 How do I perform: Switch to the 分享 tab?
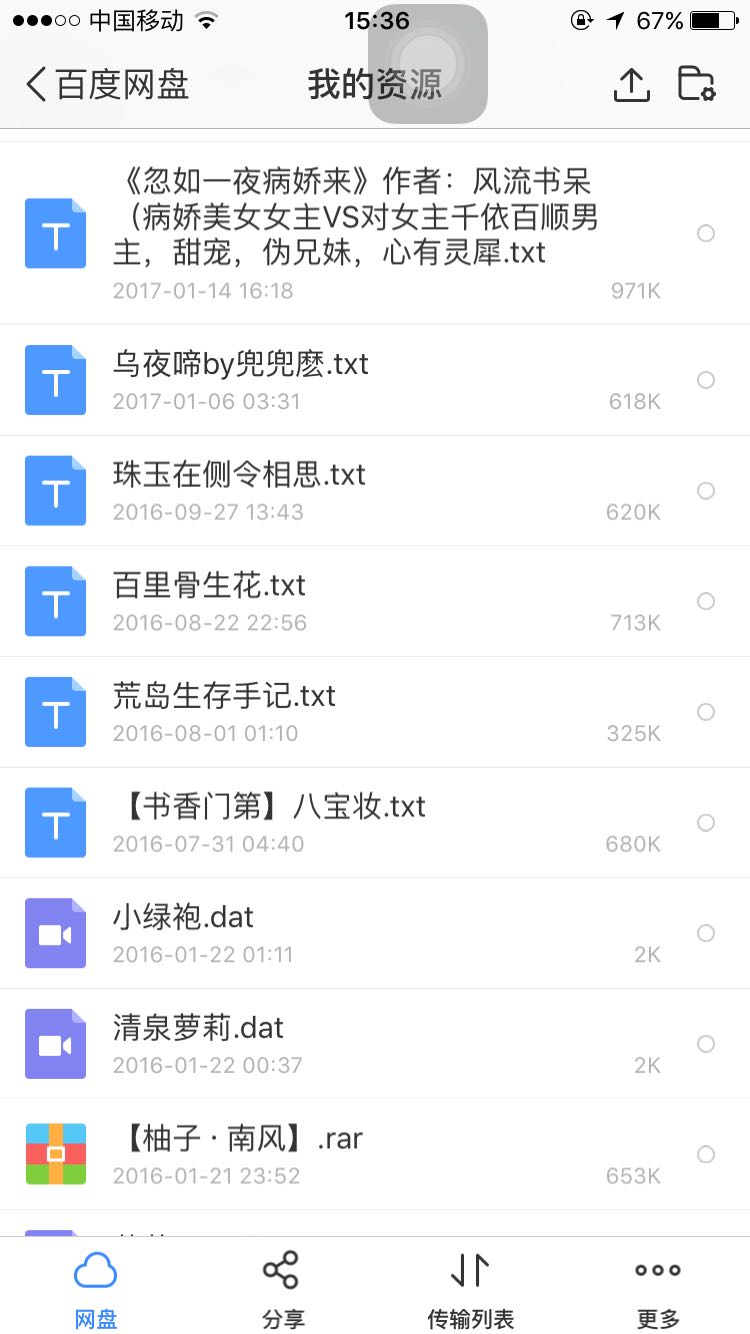282,1288
